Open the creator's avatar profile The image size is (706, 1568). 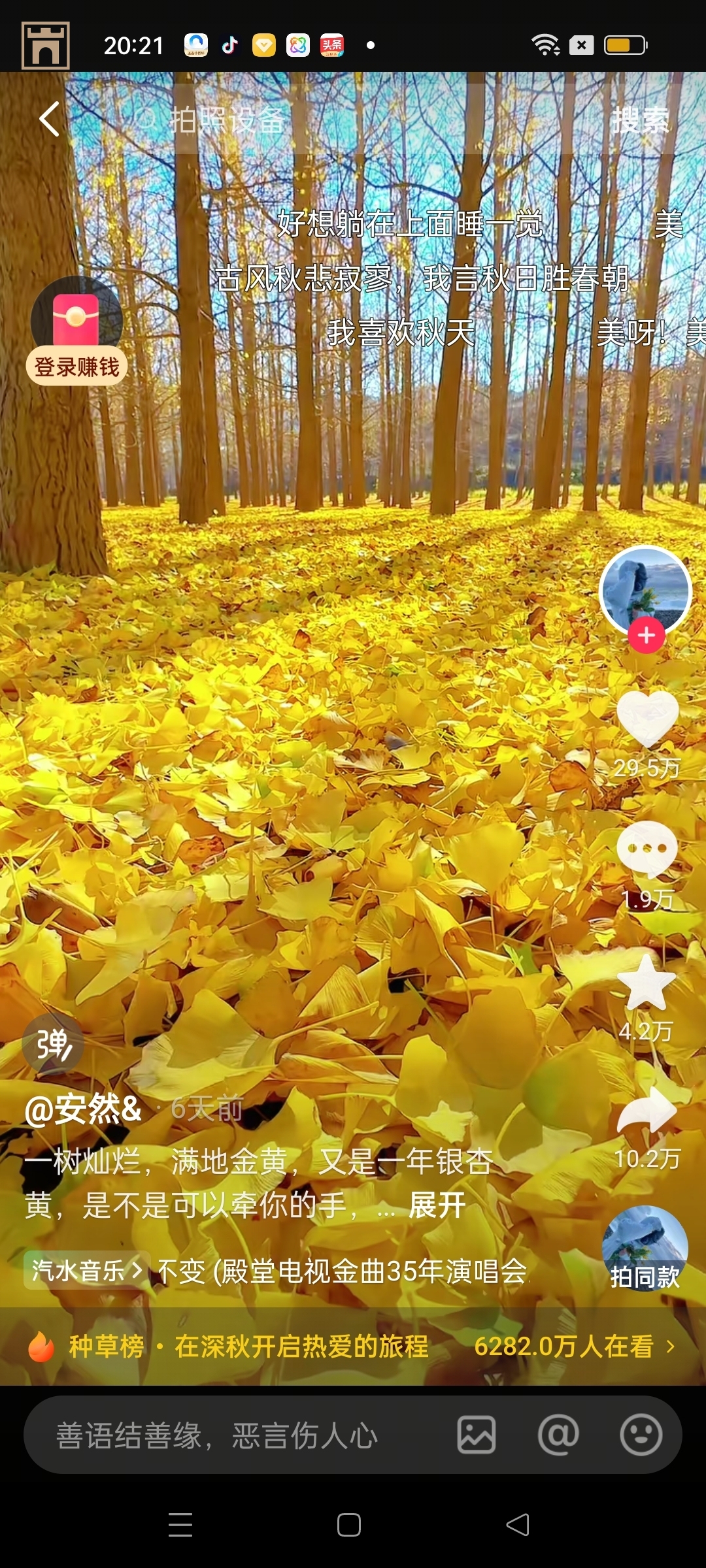pos(645,588)
